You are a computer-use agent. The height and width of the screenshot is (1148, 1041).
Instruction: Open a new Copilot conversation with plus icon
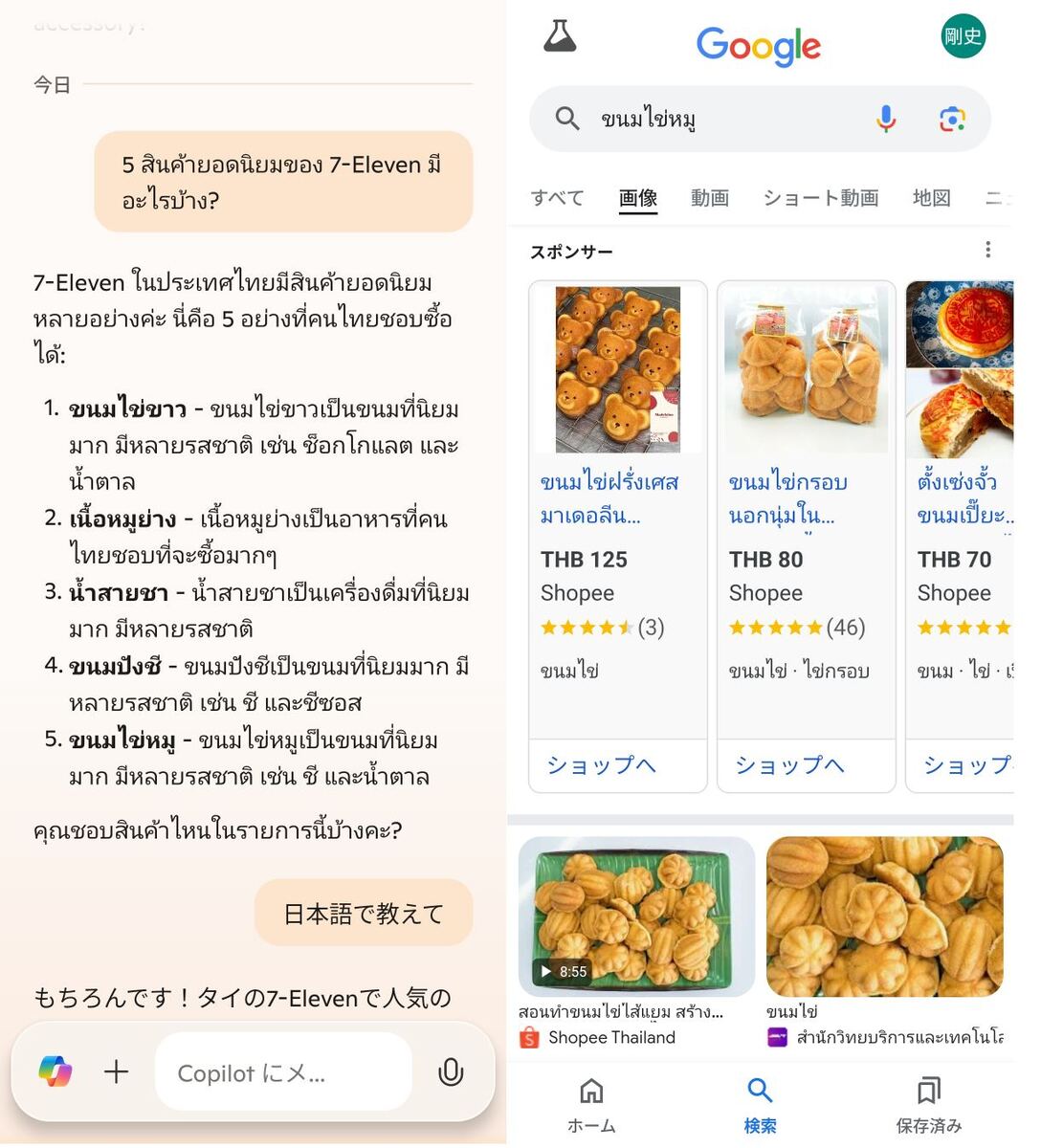116,1071
